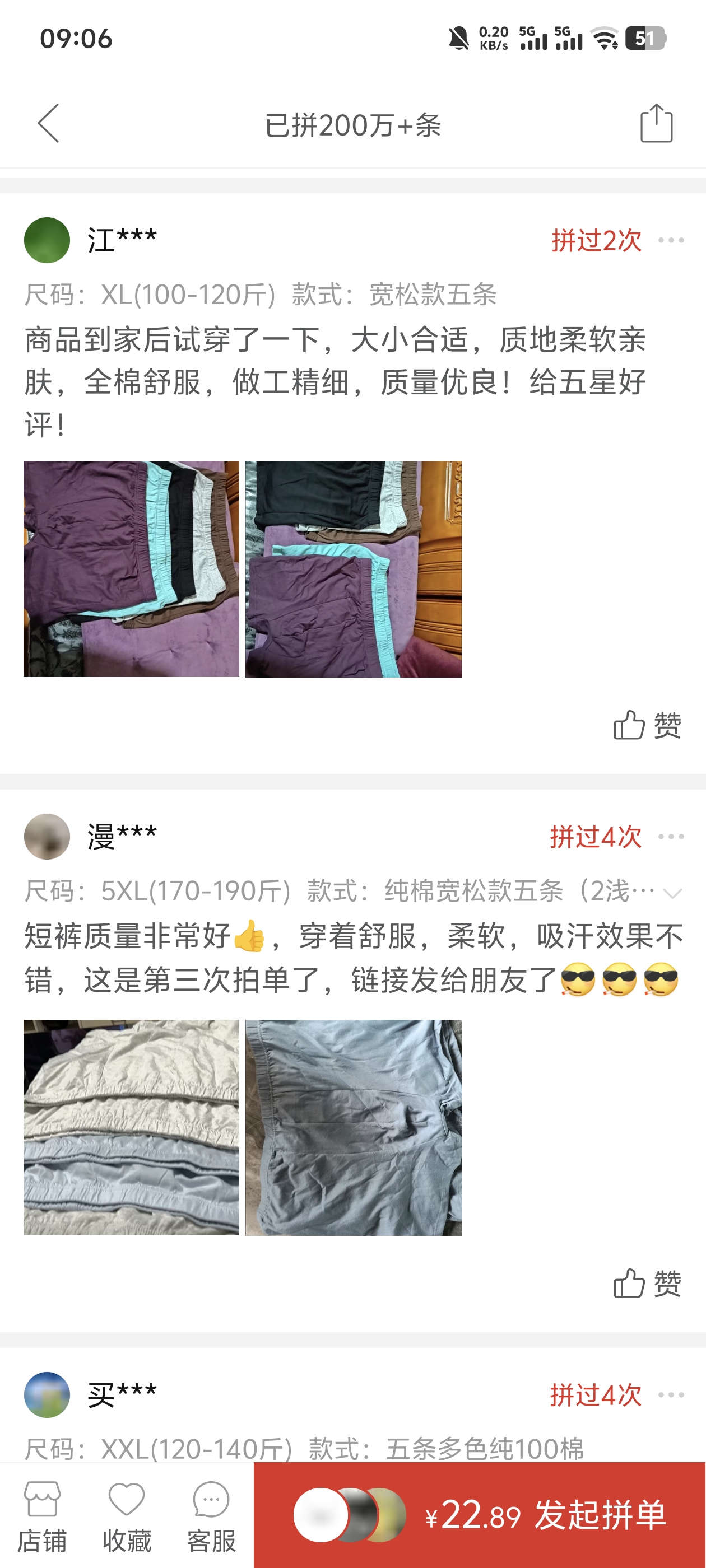Viewport: 706px width, 1568px height.
Task: Open more options on 买***'s review
Action: (671, 1395)
